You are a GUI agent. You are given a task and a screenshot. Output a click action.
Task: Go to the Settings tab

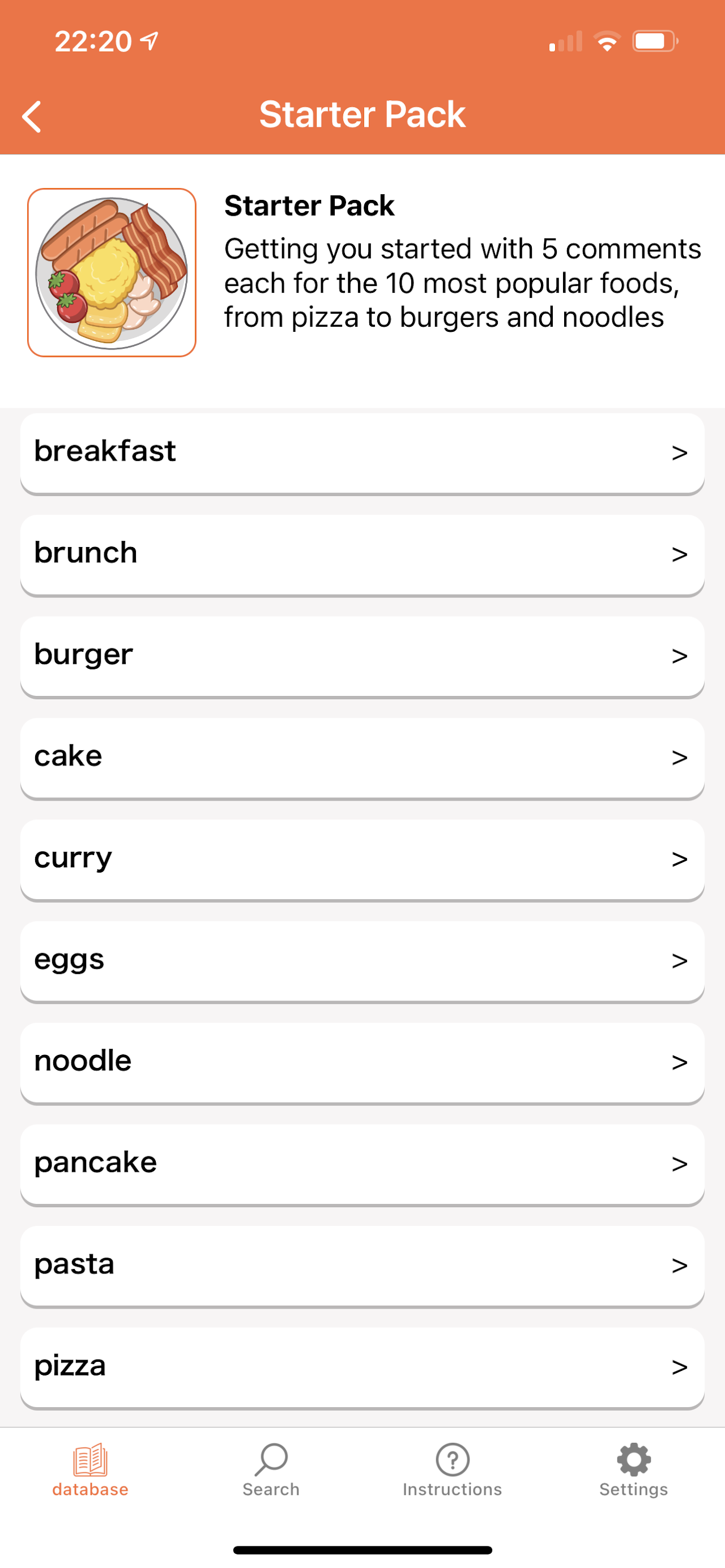(634, 1469)
